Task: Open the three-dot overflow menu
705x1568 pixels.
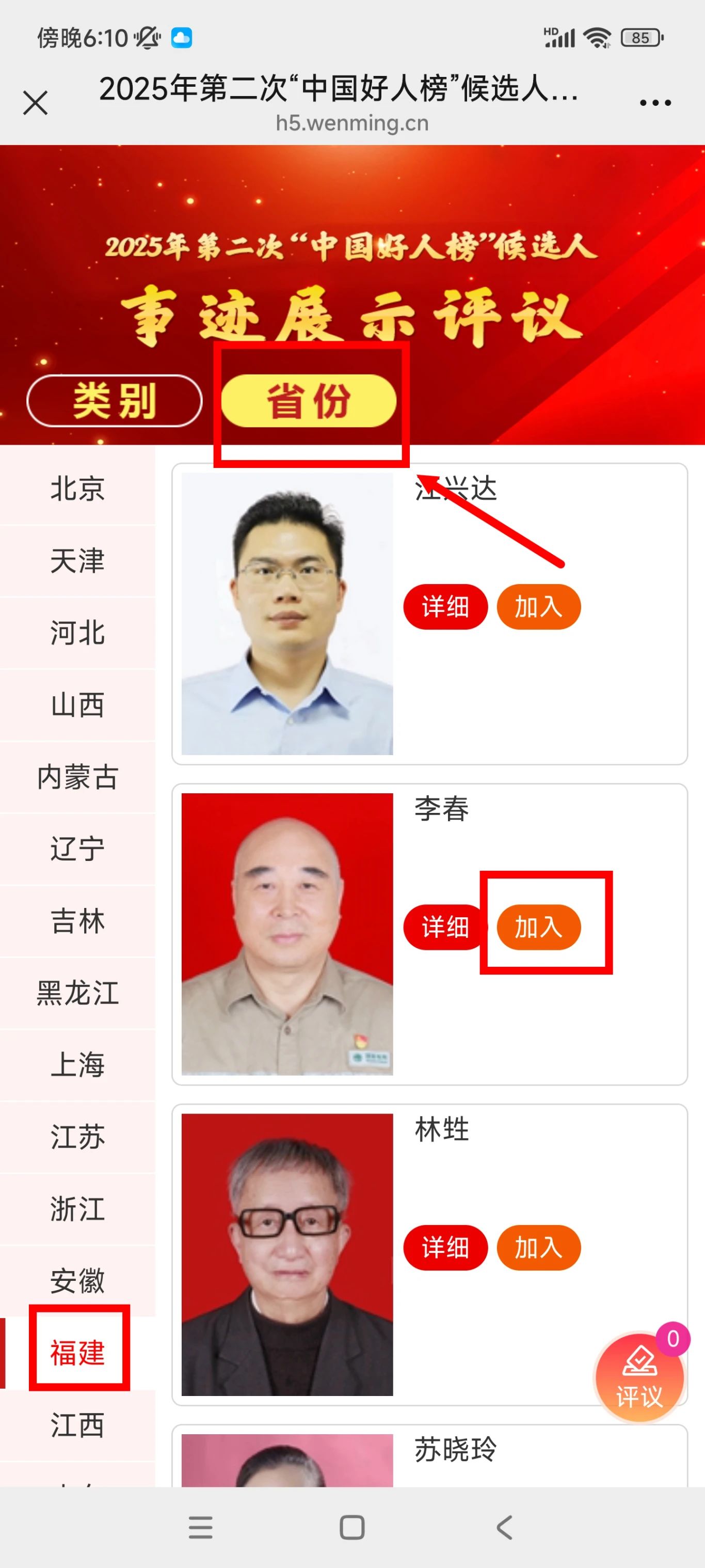Action: [x=655, y=103]
